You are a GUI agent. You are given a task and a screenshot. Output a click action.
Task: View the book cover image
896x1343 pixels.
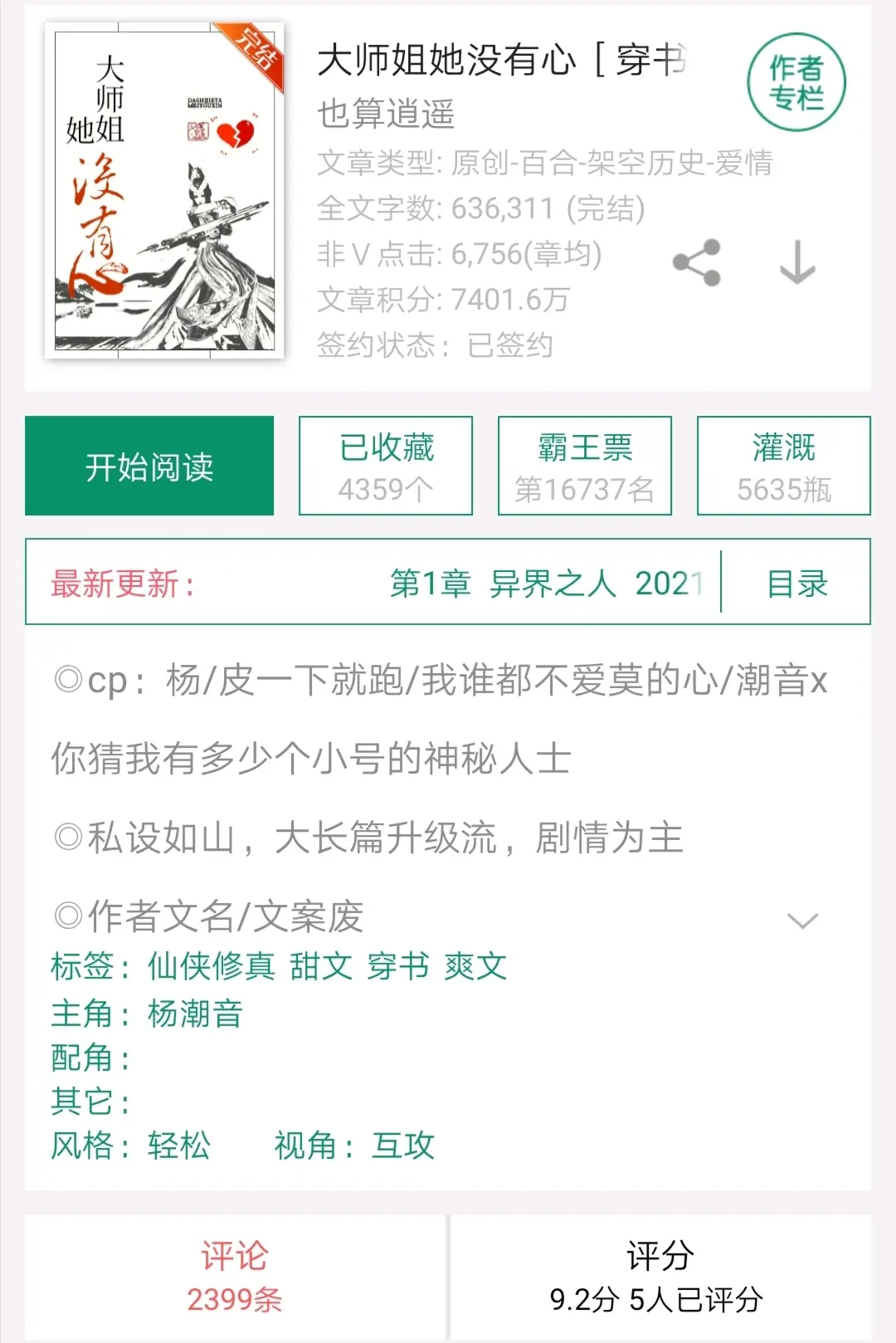coord(164,190)
